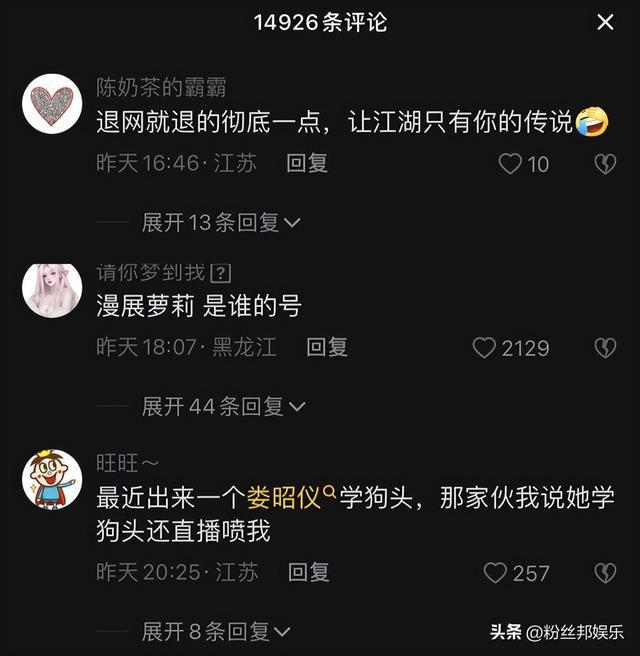
Task: Expand 13 replies under first comment
Action: tap(221, 222)
